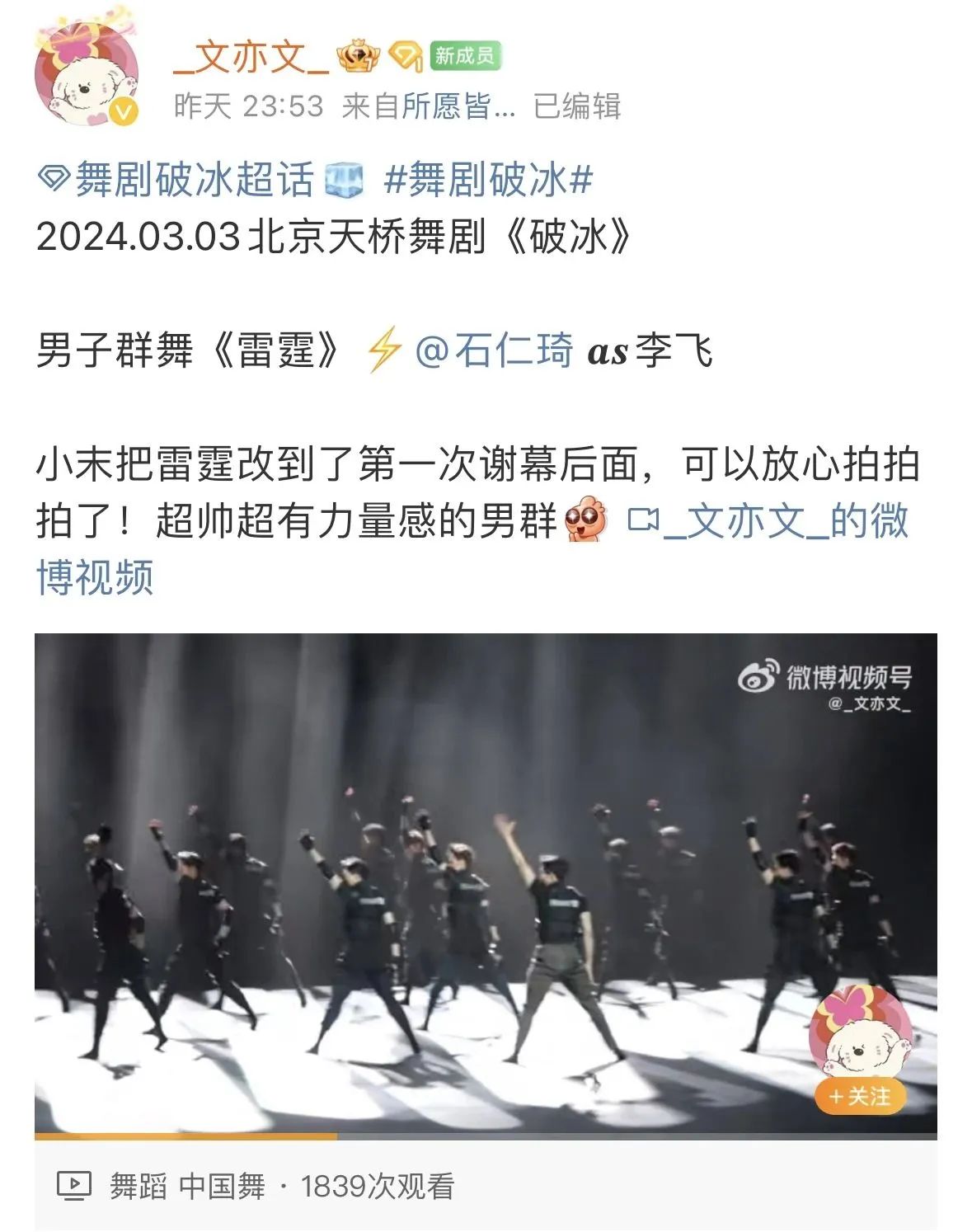Tap the +关注 follow button on the video
This screenshot has height=1232, width=972.
[x=860, y=1097]
